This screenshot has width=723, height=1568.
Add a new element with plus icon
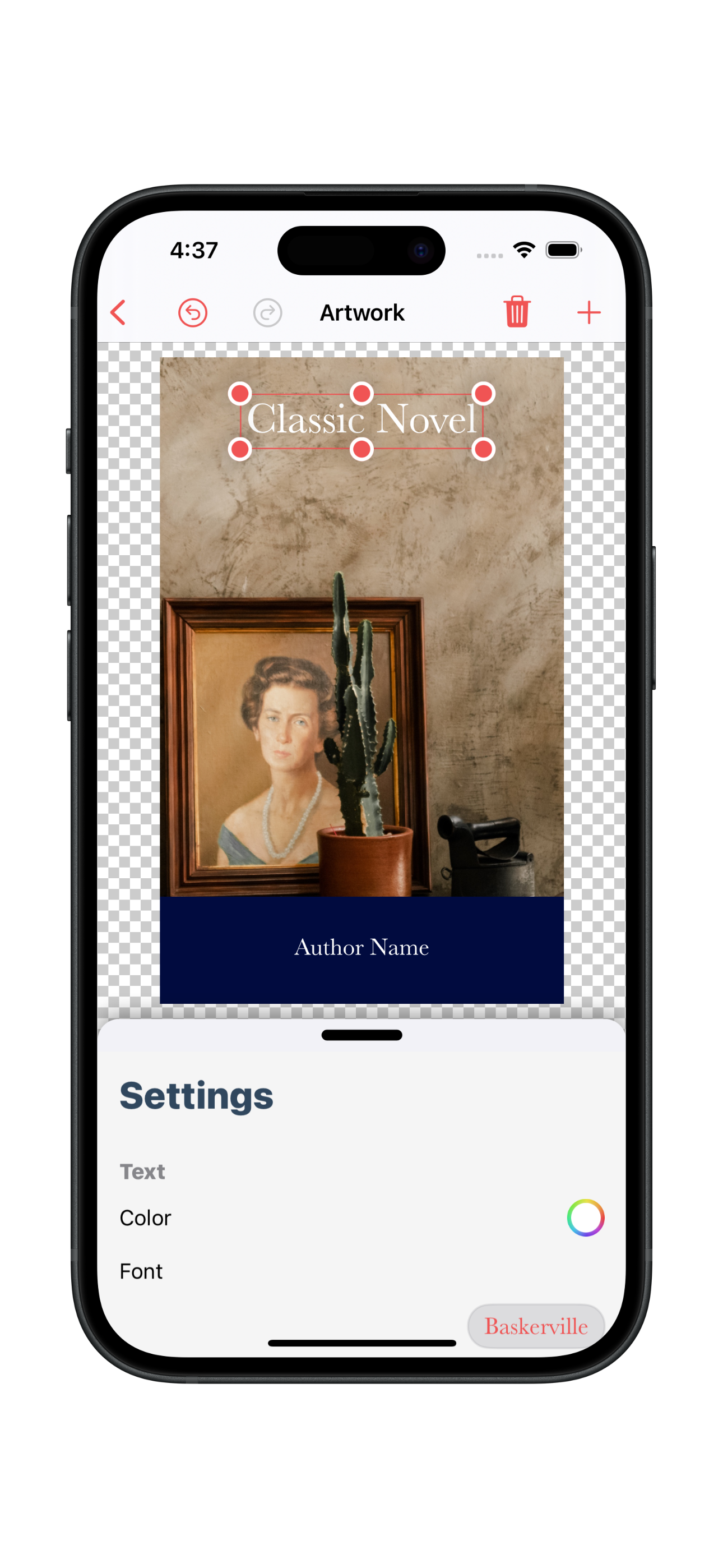click(x=588, y=312)
